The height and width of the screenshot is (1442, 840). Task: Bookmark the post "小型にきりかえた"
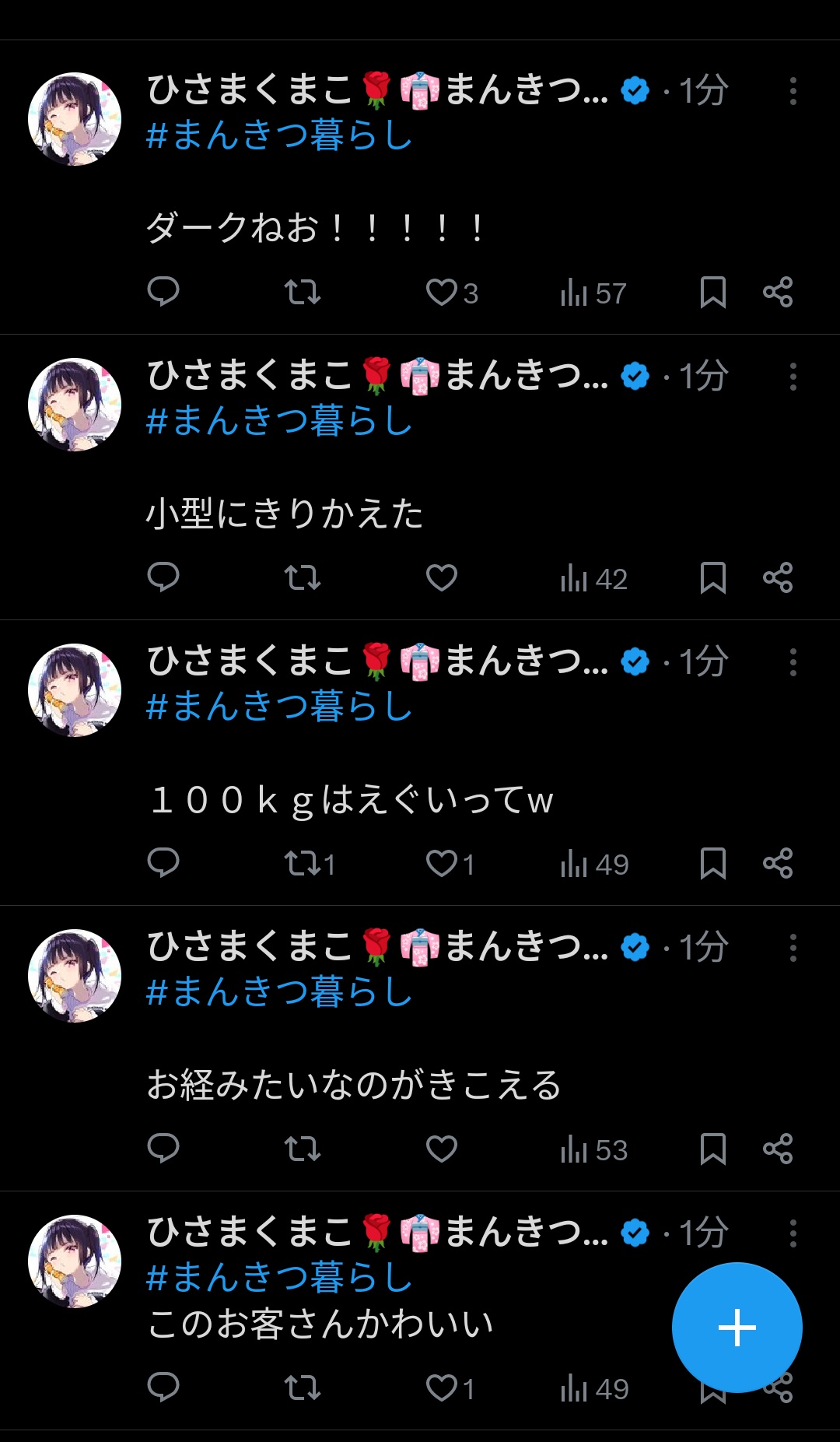(x=712, y=578)
